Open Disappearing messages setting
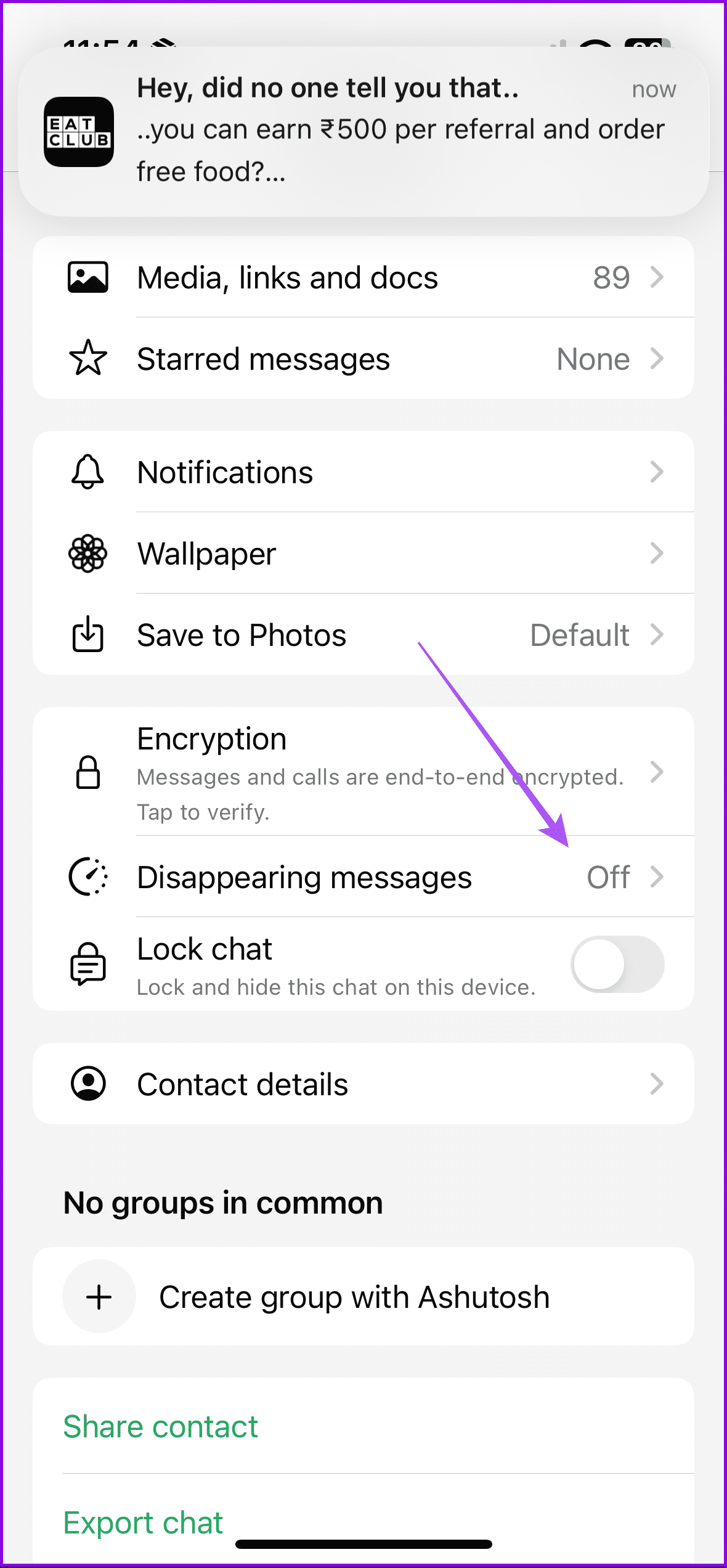 click(363, 877)
